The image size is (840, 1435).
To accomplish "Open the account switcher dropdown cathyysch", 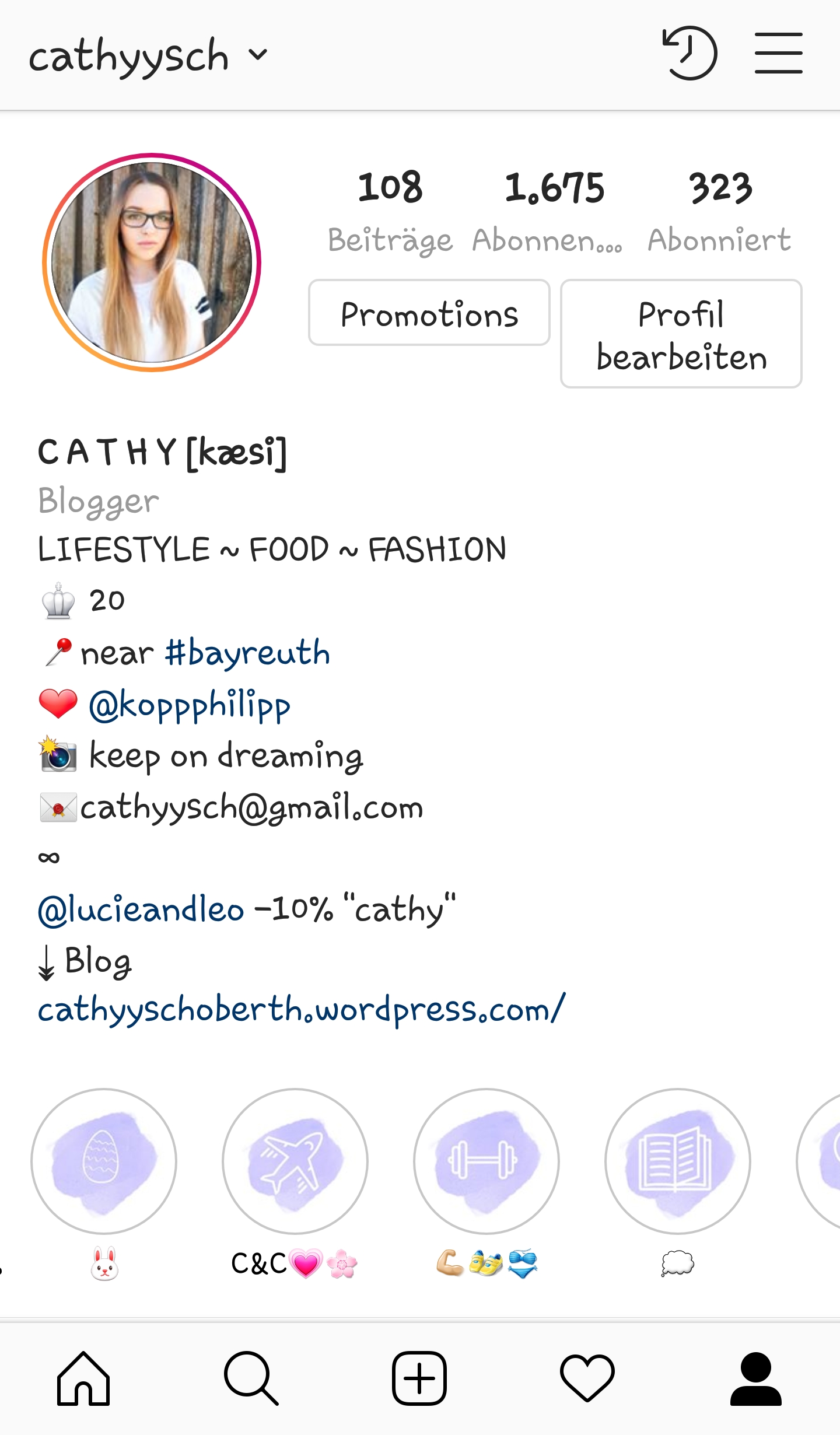I will pos(148,56).
